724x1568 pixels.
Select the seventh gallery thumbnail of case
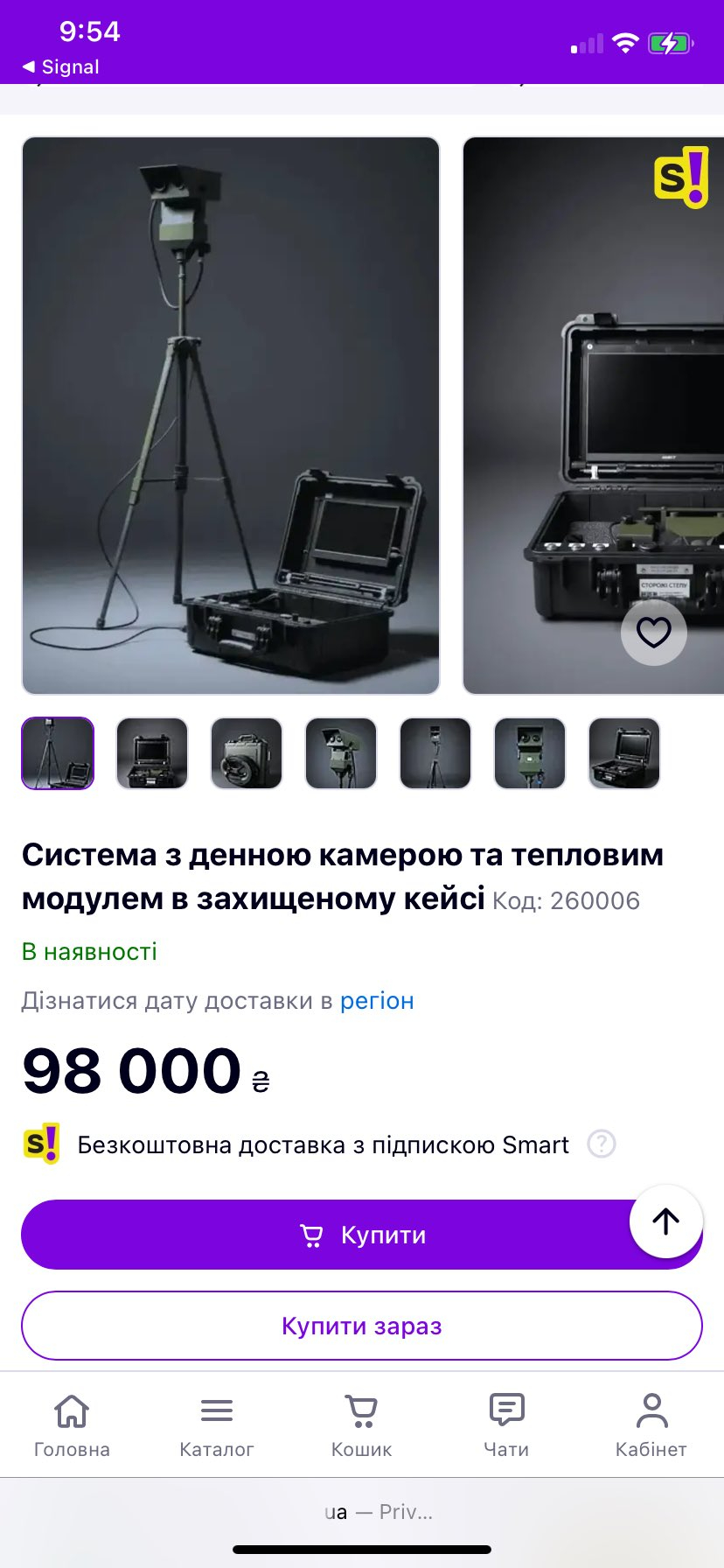624,753
